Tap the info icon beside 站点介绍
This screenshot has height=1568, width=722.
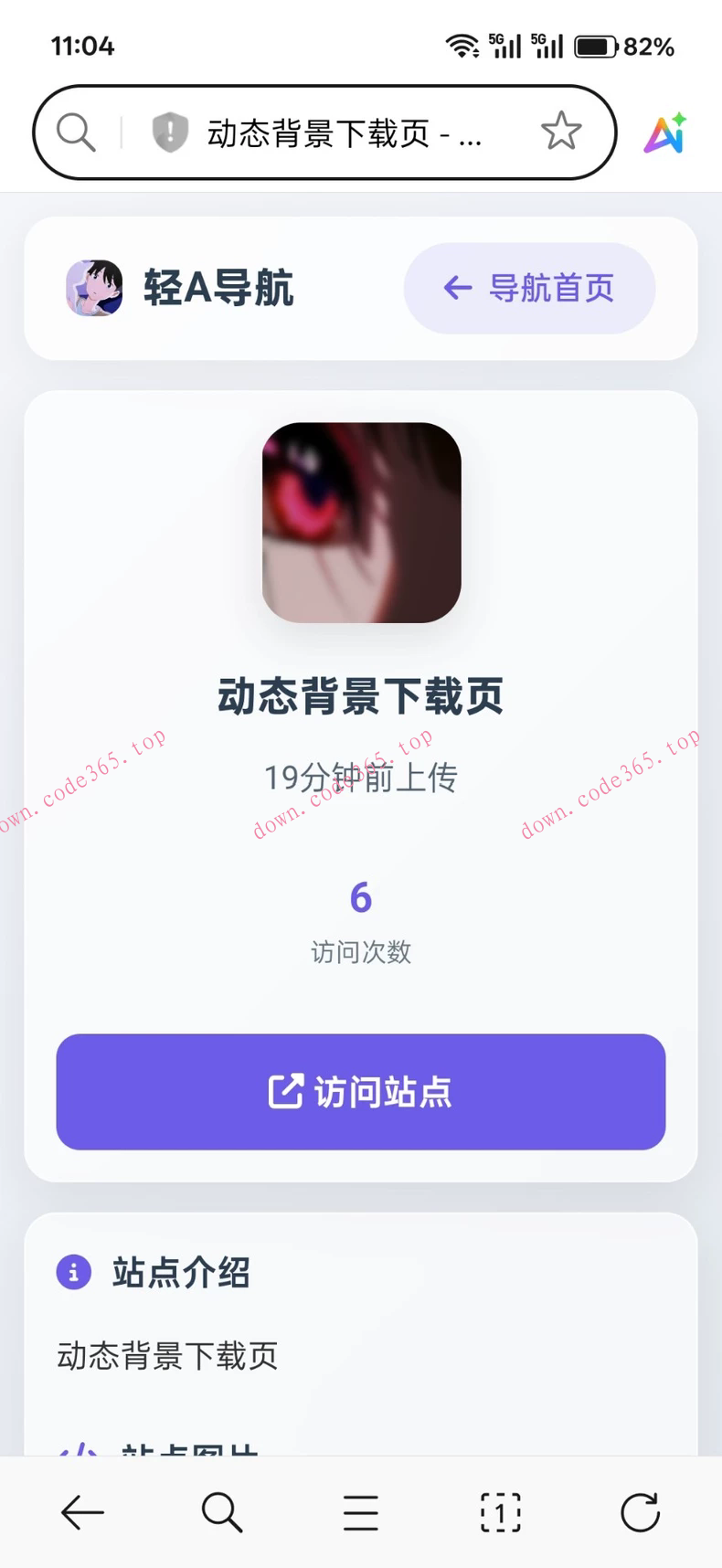[x=74, y=1272]
